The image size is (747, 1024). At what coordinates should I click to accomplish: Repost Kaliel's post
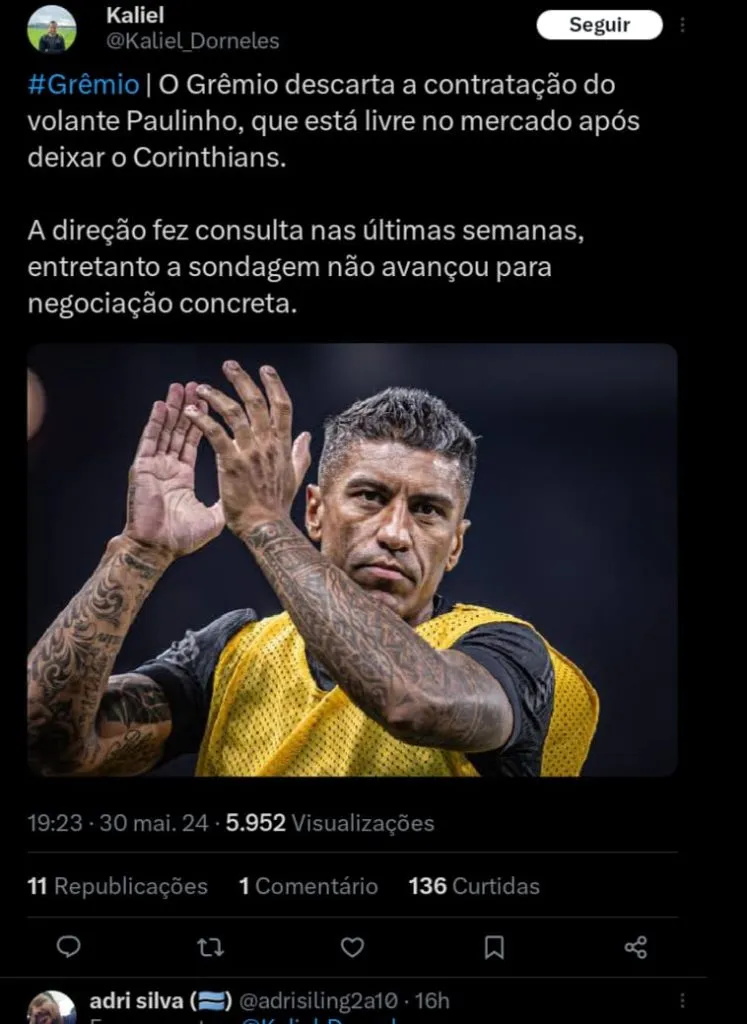click(x=210, y=947)
